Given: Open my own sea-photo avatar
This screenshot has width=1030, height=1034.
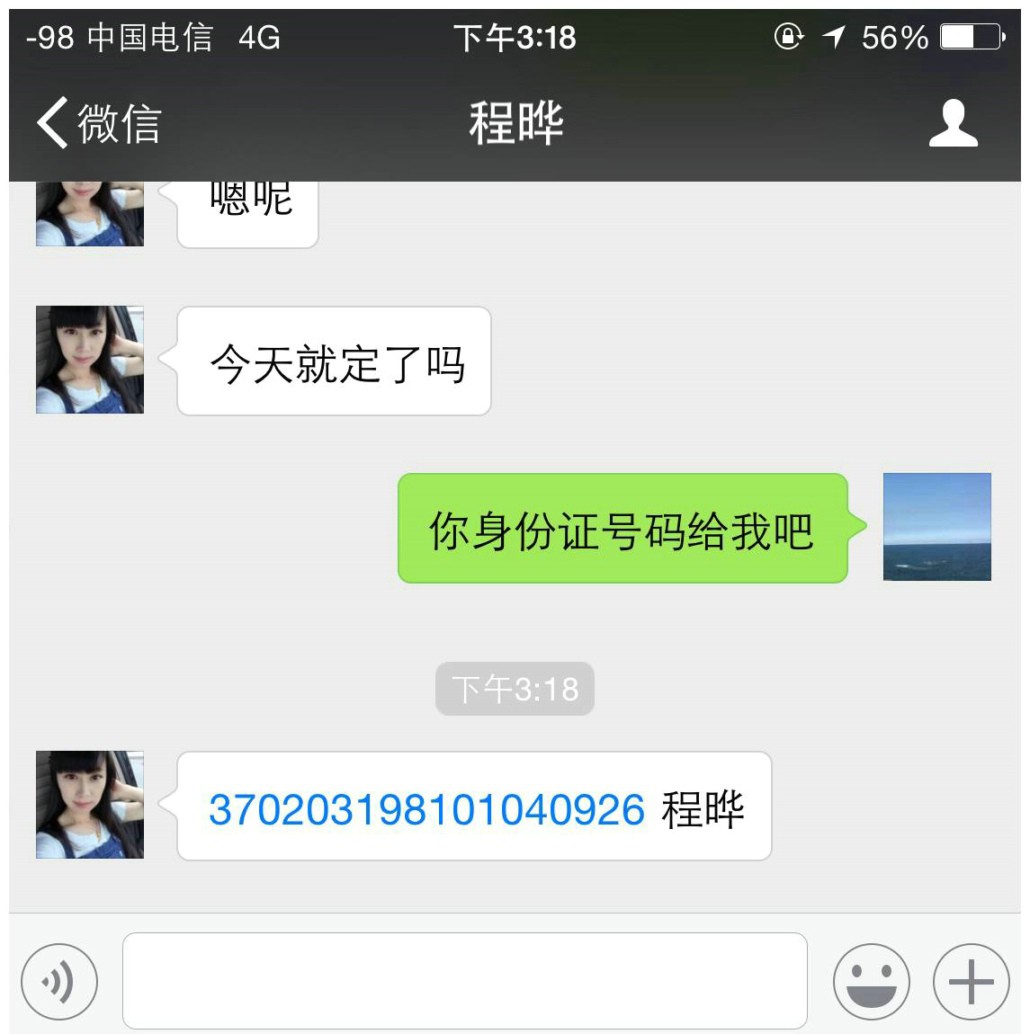Looking at the screenshot, I should pos(937,527).
